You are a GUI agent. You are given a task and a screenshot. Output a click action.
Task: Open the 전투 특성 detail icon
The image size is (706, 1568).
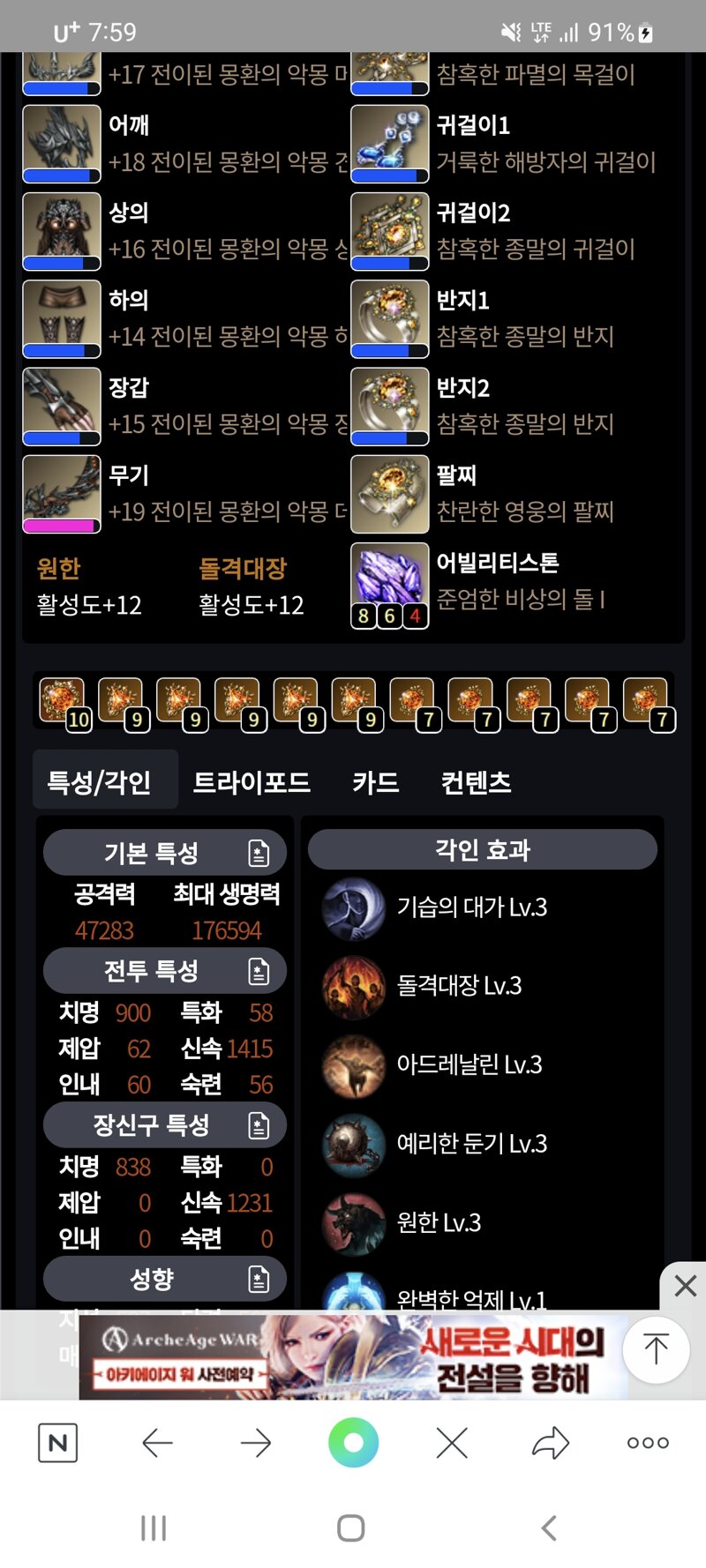click(x=259, y=971)
